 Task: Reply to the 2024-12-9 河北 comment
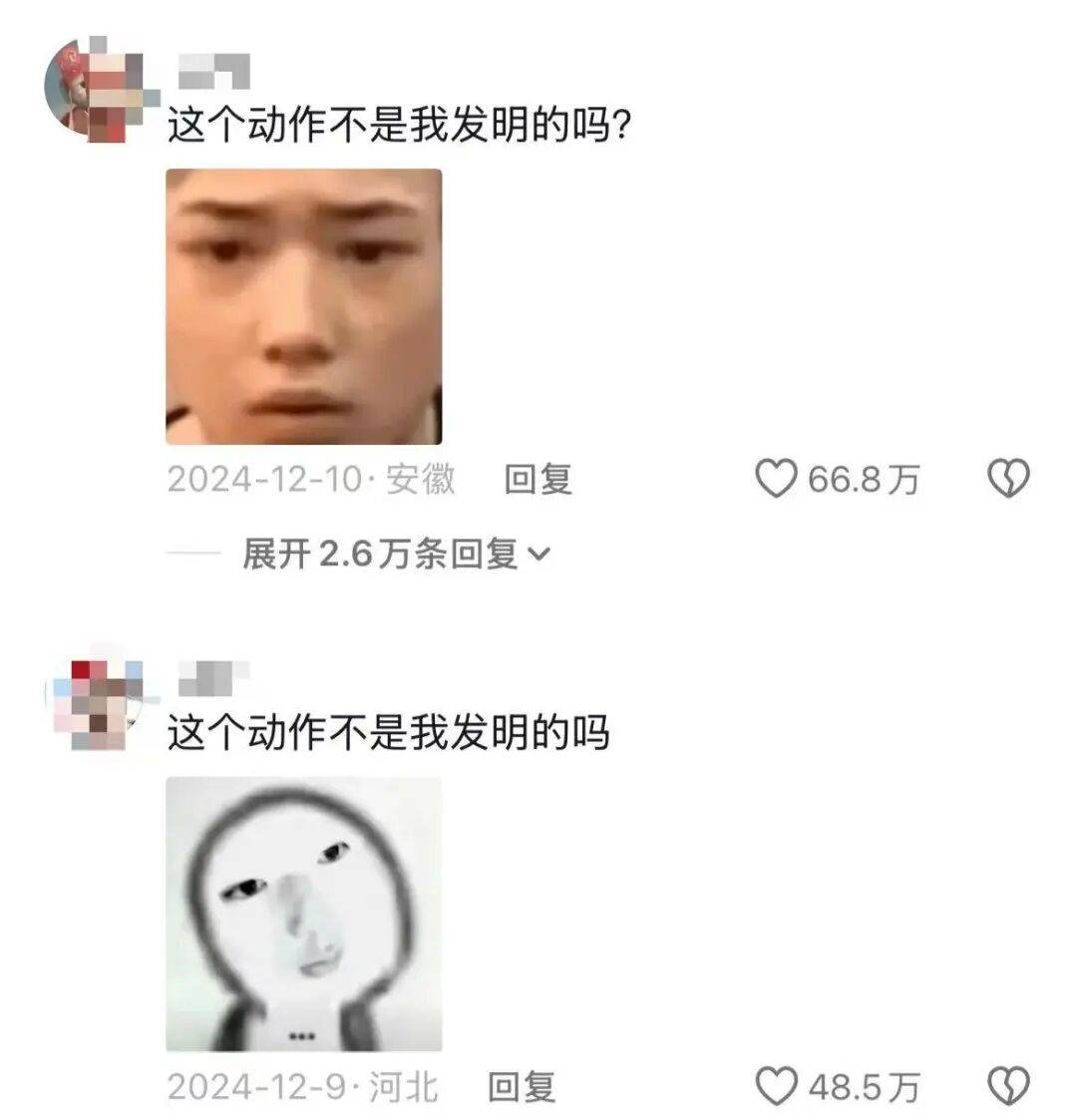click(521, 1085)
